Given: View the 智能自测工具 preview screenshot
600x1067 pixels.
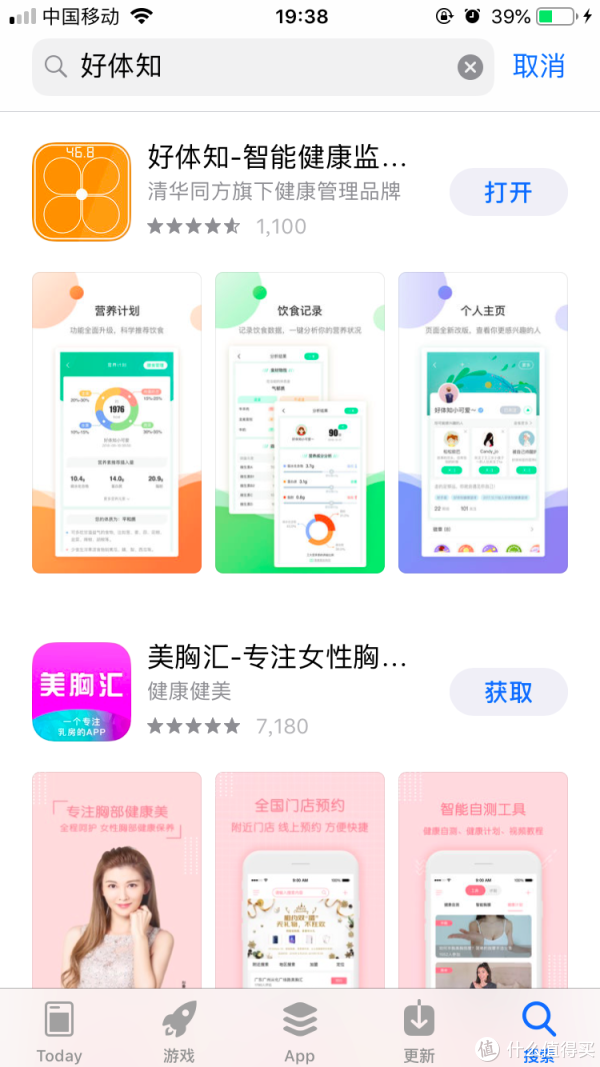Looking at the screenshot, I should (x=483, y=881).
